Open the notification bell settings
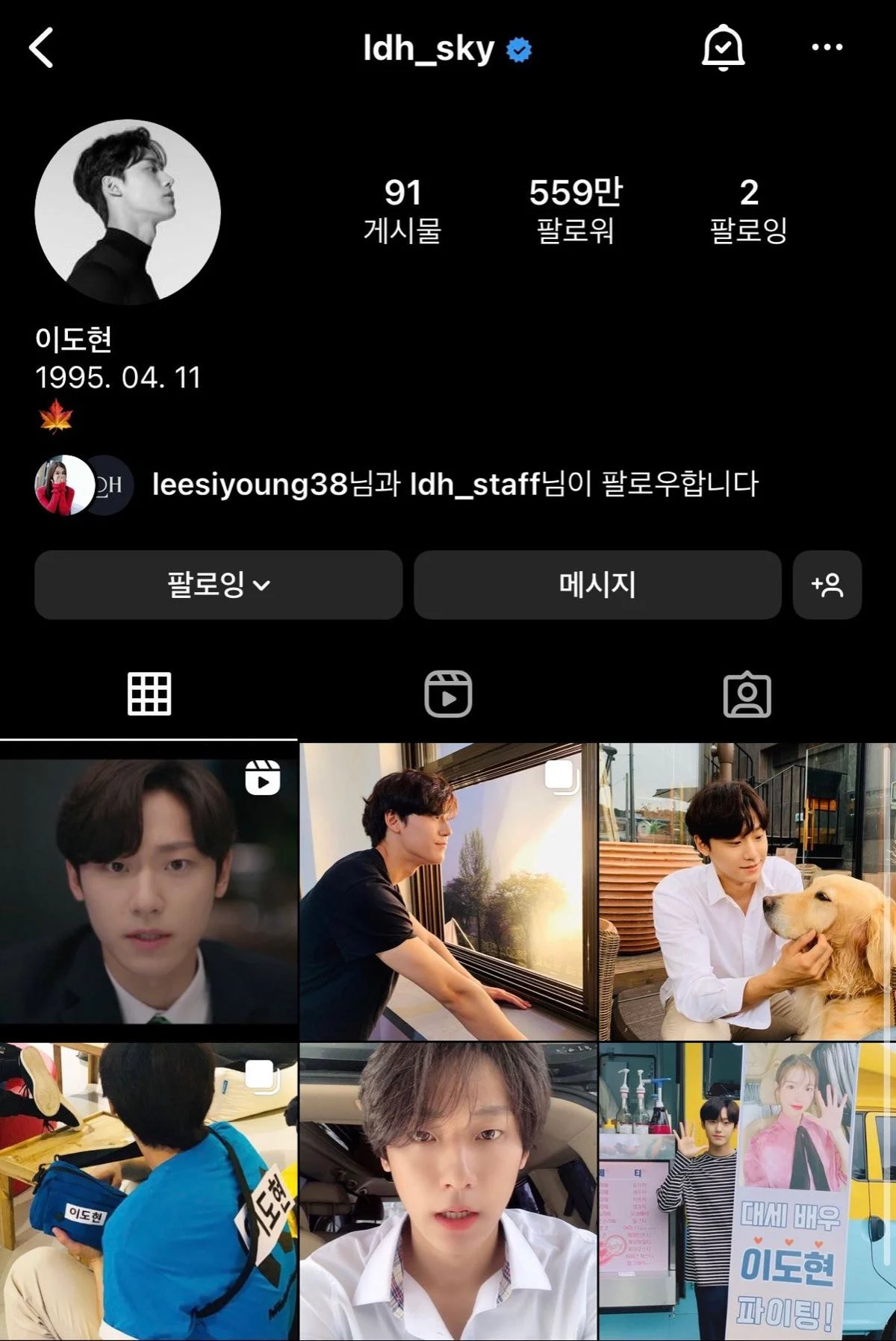 (723, 48)
